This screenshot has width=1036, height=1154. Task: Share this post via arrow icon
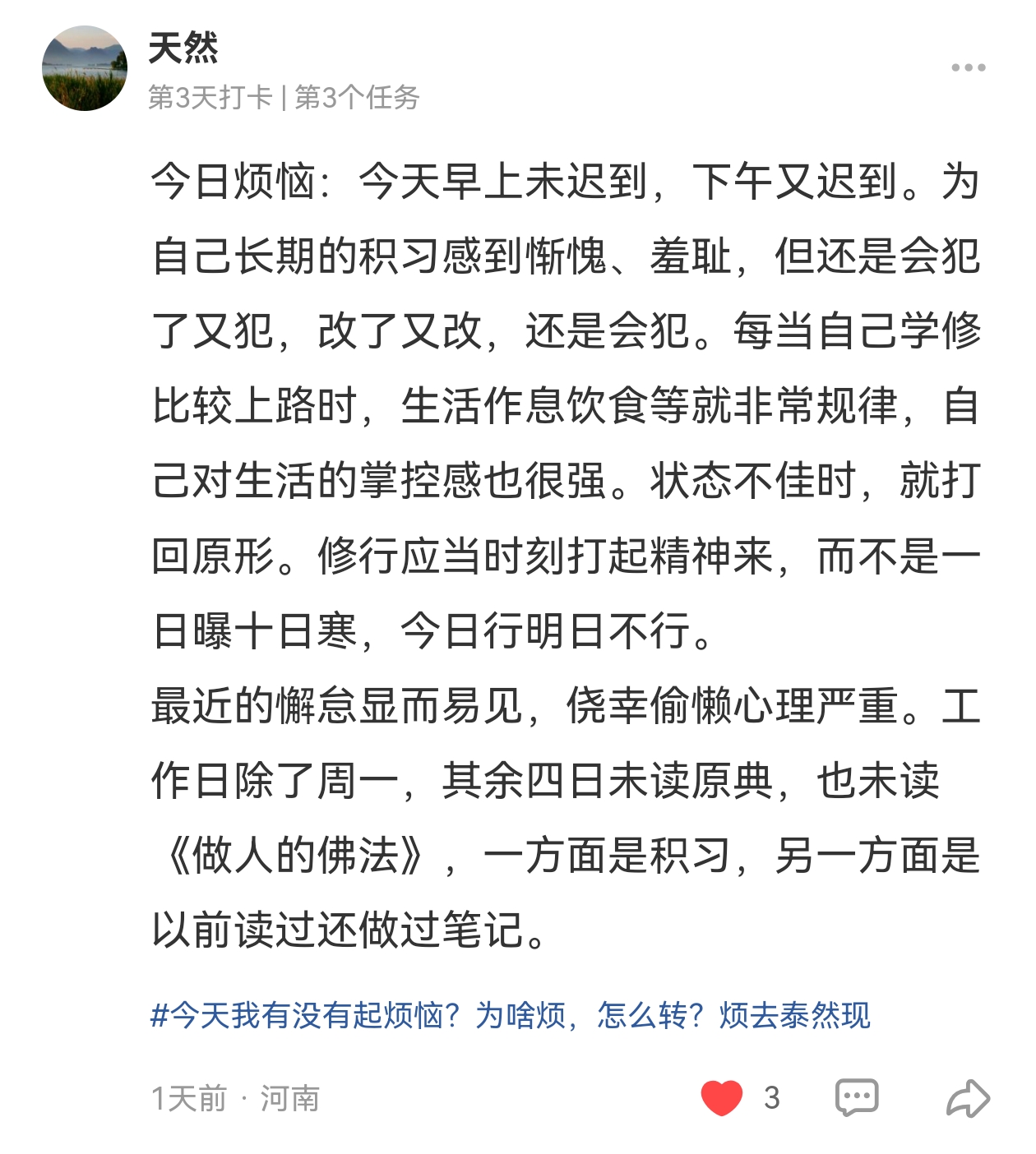(x=968, y=1098)
